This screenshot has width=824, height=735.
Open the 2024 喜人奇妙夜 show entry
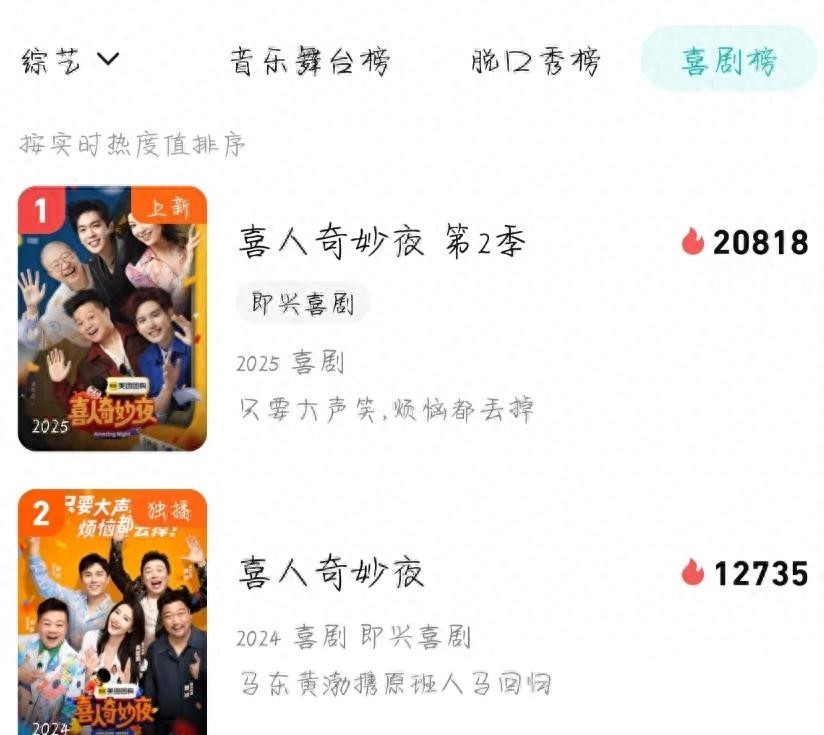332,572
